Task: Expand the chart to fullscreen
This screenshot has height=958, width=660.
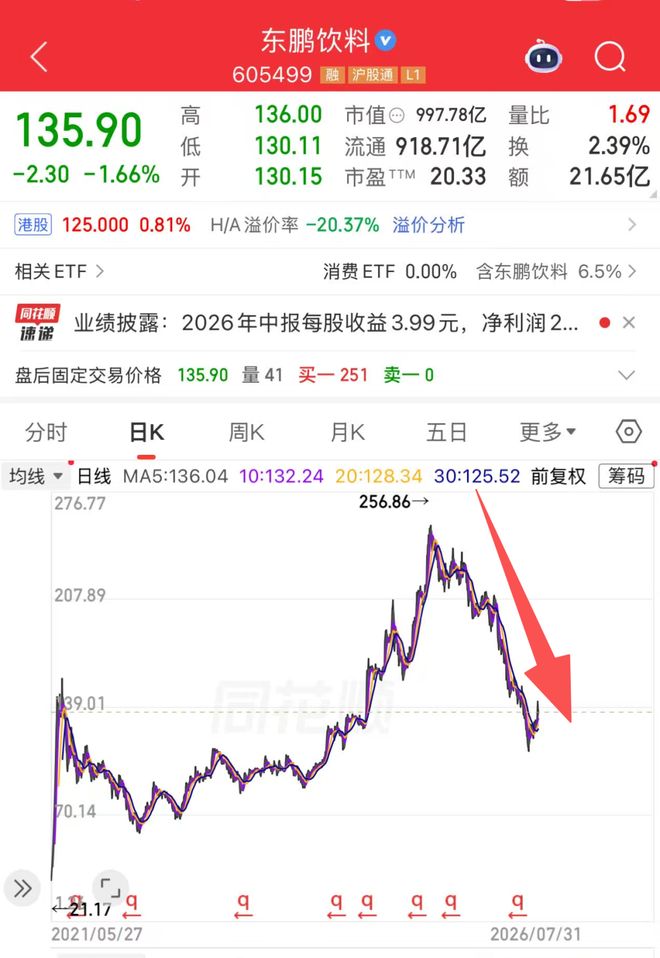Action: 110,887
